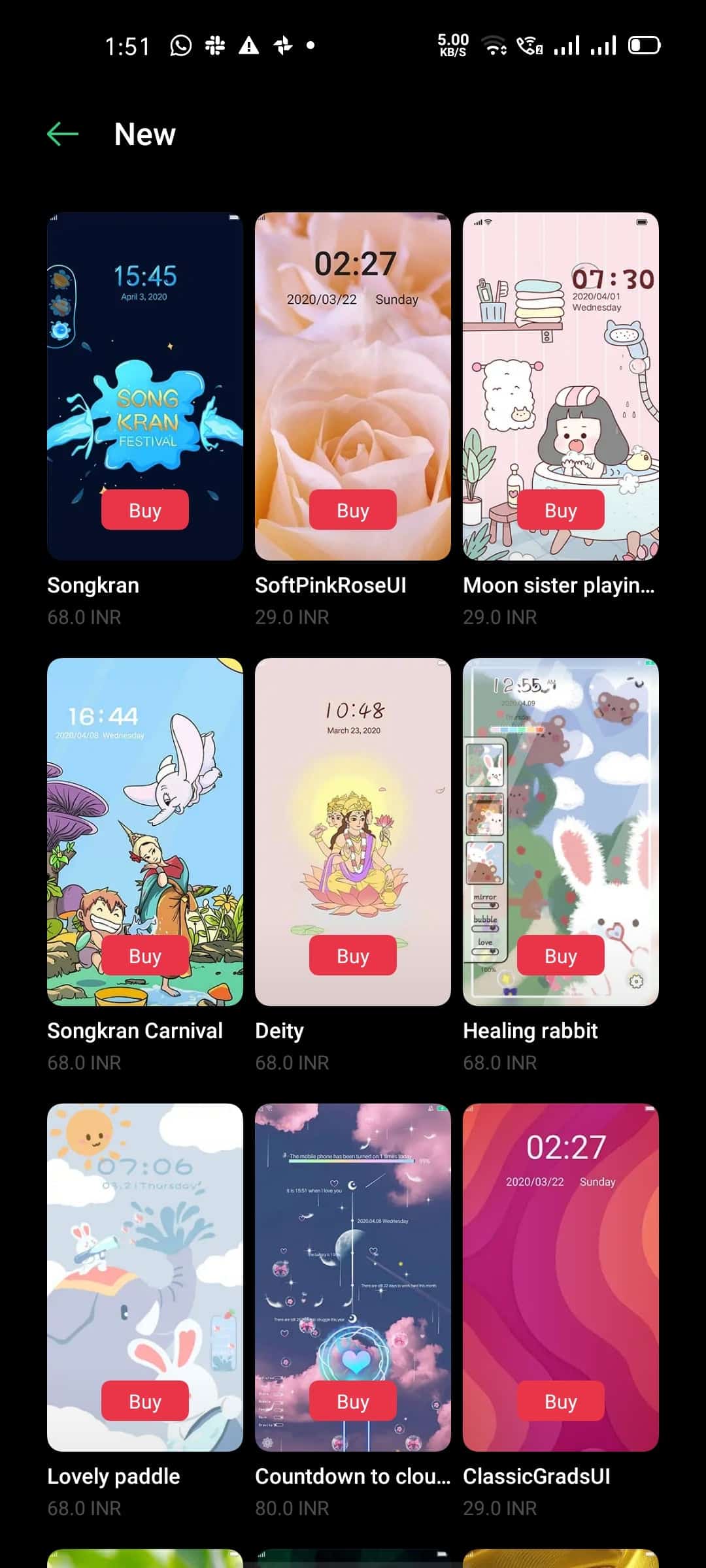Buy the Songkran Carnival theme
This screenshot has width=706, height=1568.
[145, 955]
